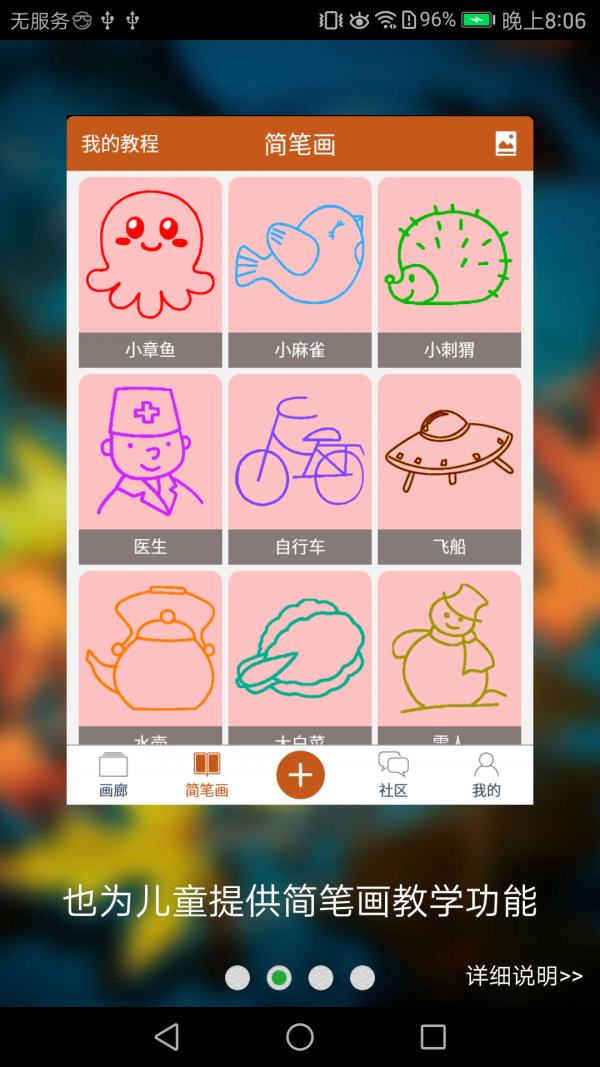Return to the home screen
The height and width of the screenshot is (1067, 600).
300,1037
